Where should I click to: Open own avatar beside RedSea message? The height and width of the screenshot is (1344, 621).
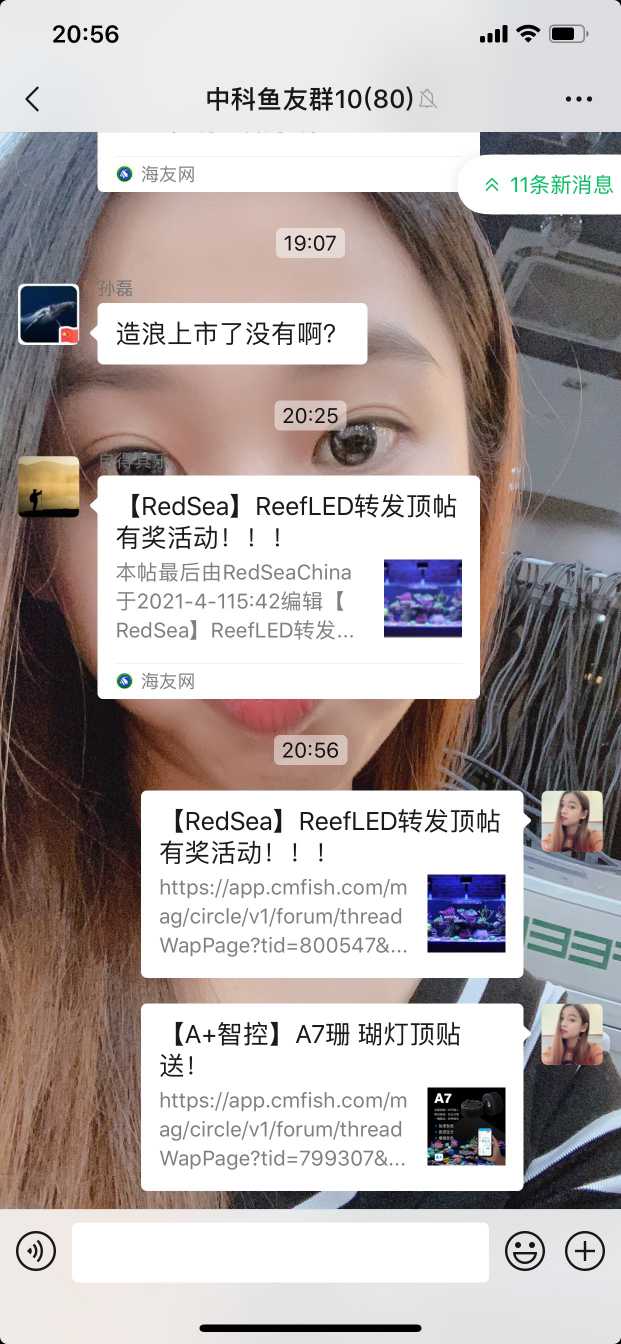click(x=572, y=821)
